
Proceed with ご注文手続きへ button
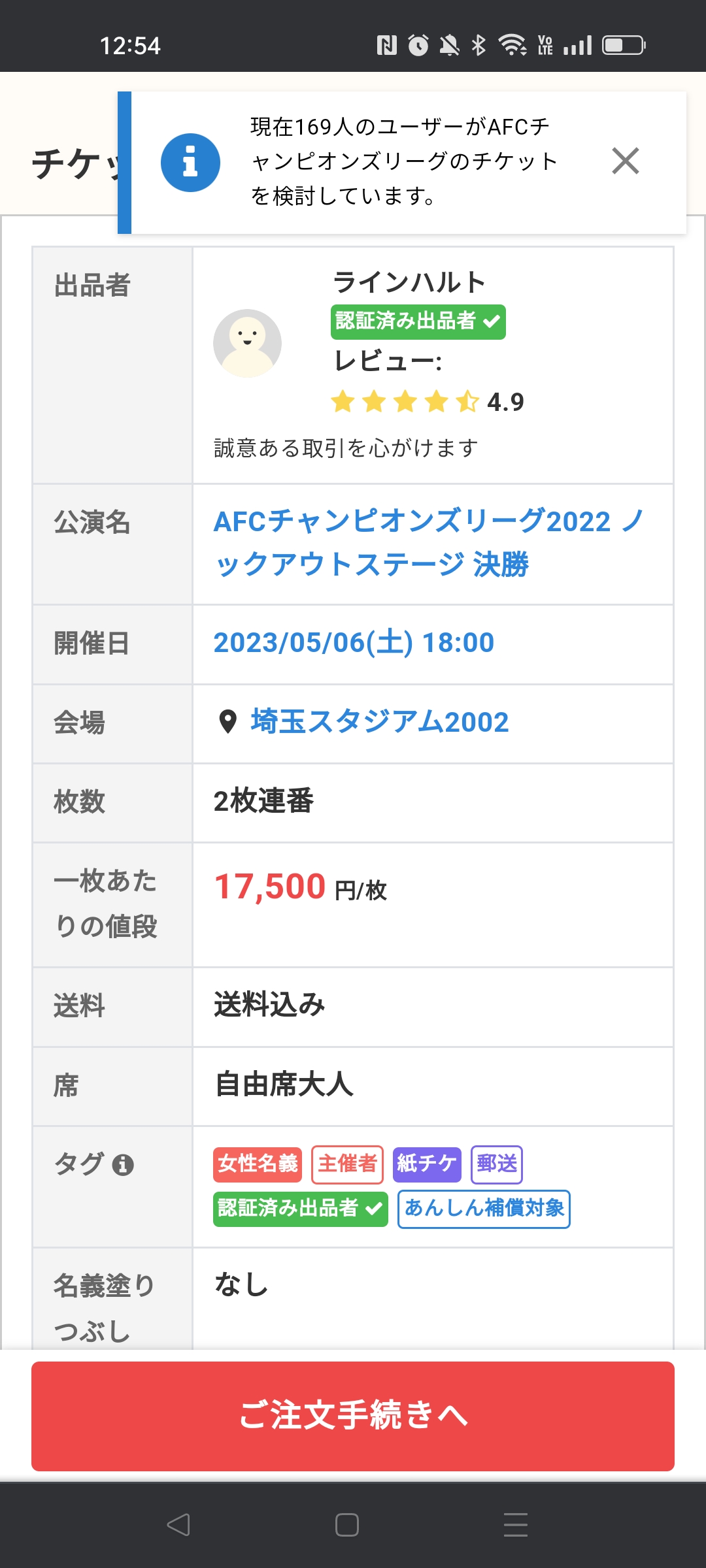coord(353,1416)
